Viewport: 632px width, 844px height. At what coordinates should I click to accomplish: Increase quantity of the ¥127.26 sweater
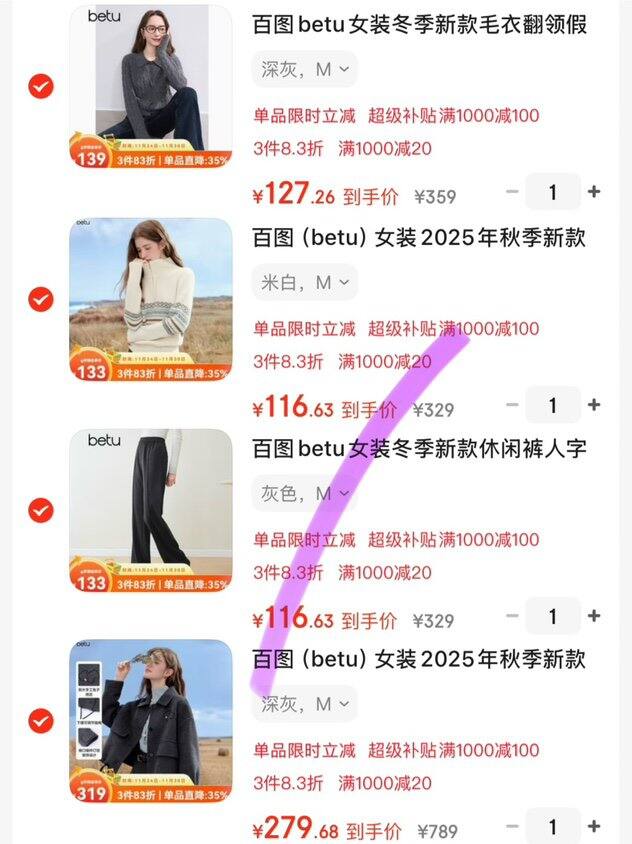pos(594,192)
